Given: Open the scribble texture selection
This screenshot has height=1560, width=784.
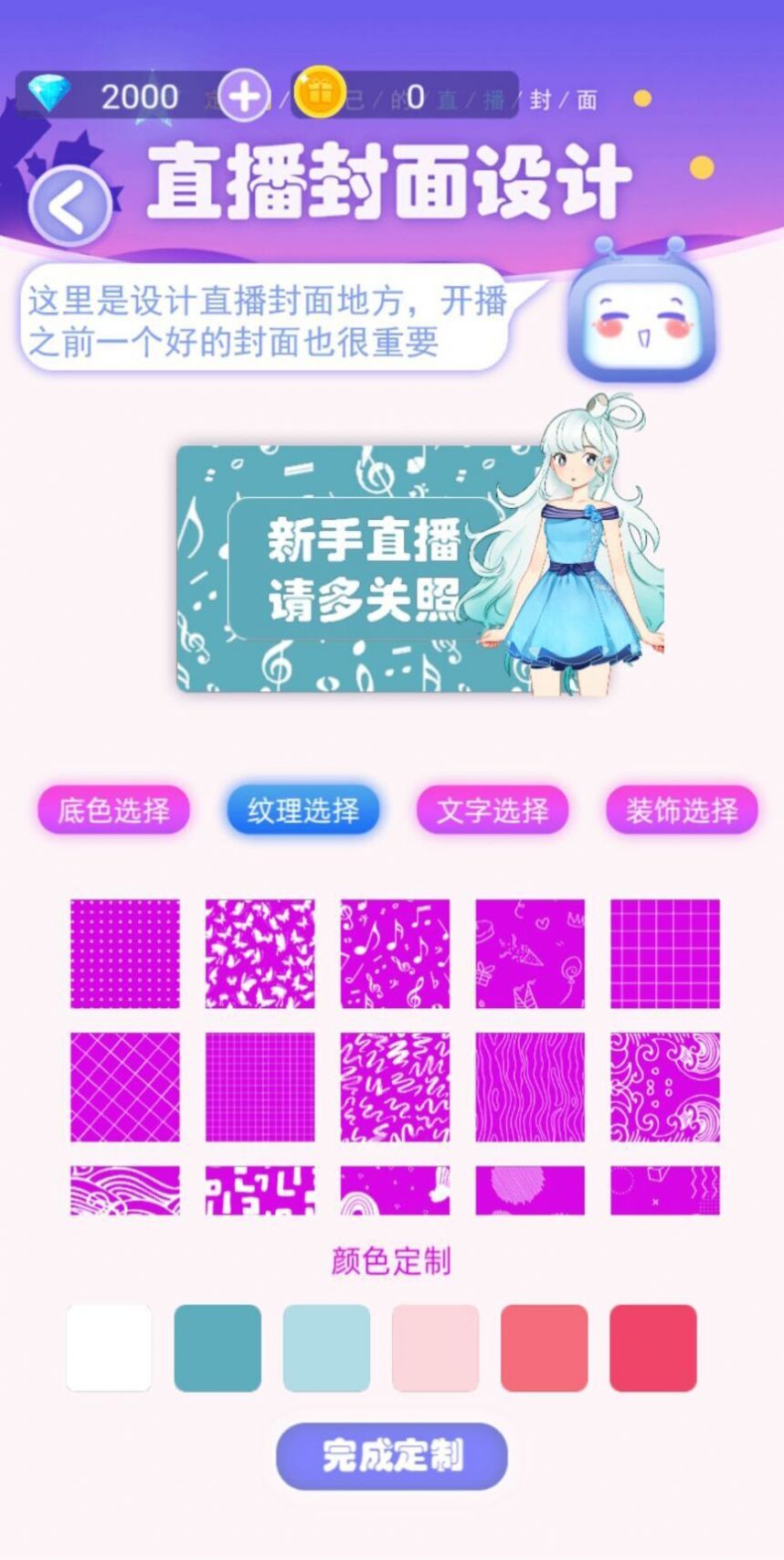Looking at the screenshot, I should 393,1088.
